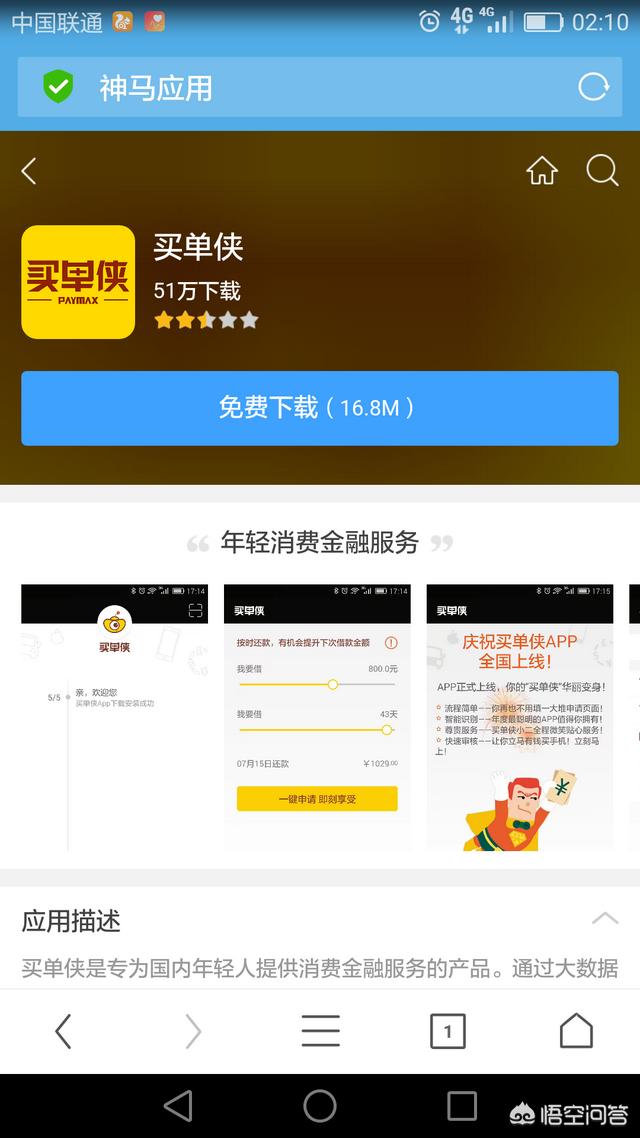Open the browser menu
640x1138 pixels.
tap(320, 1031)
